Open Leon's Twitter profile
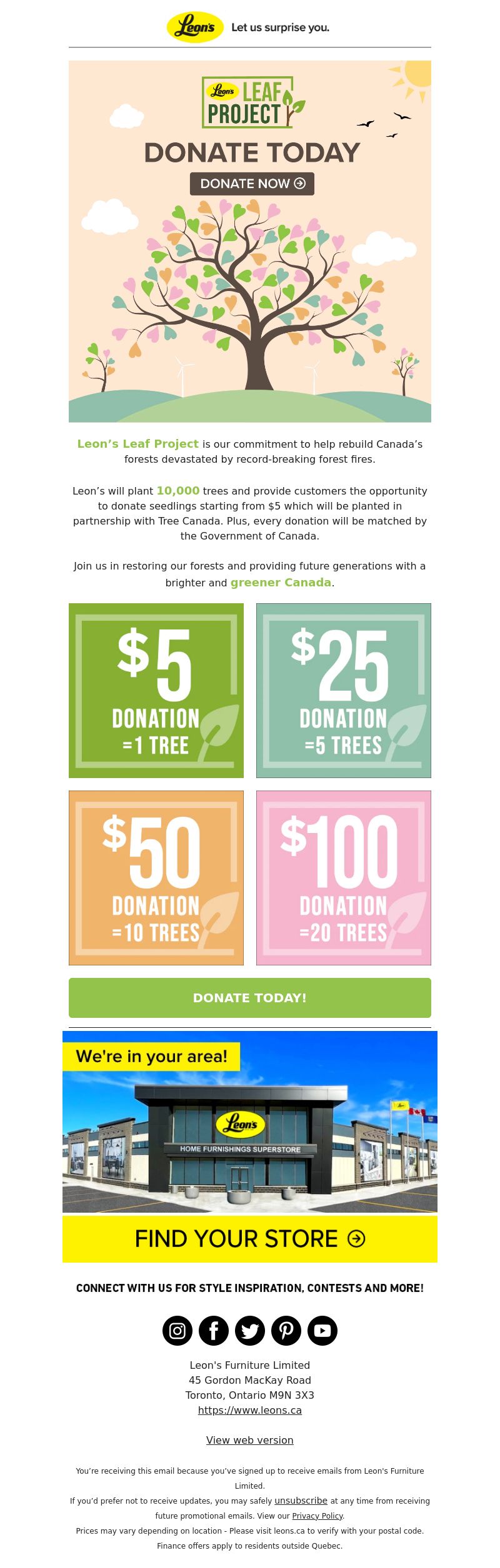The width and height of the screenshot is (500, 1568). point(250,1331)
